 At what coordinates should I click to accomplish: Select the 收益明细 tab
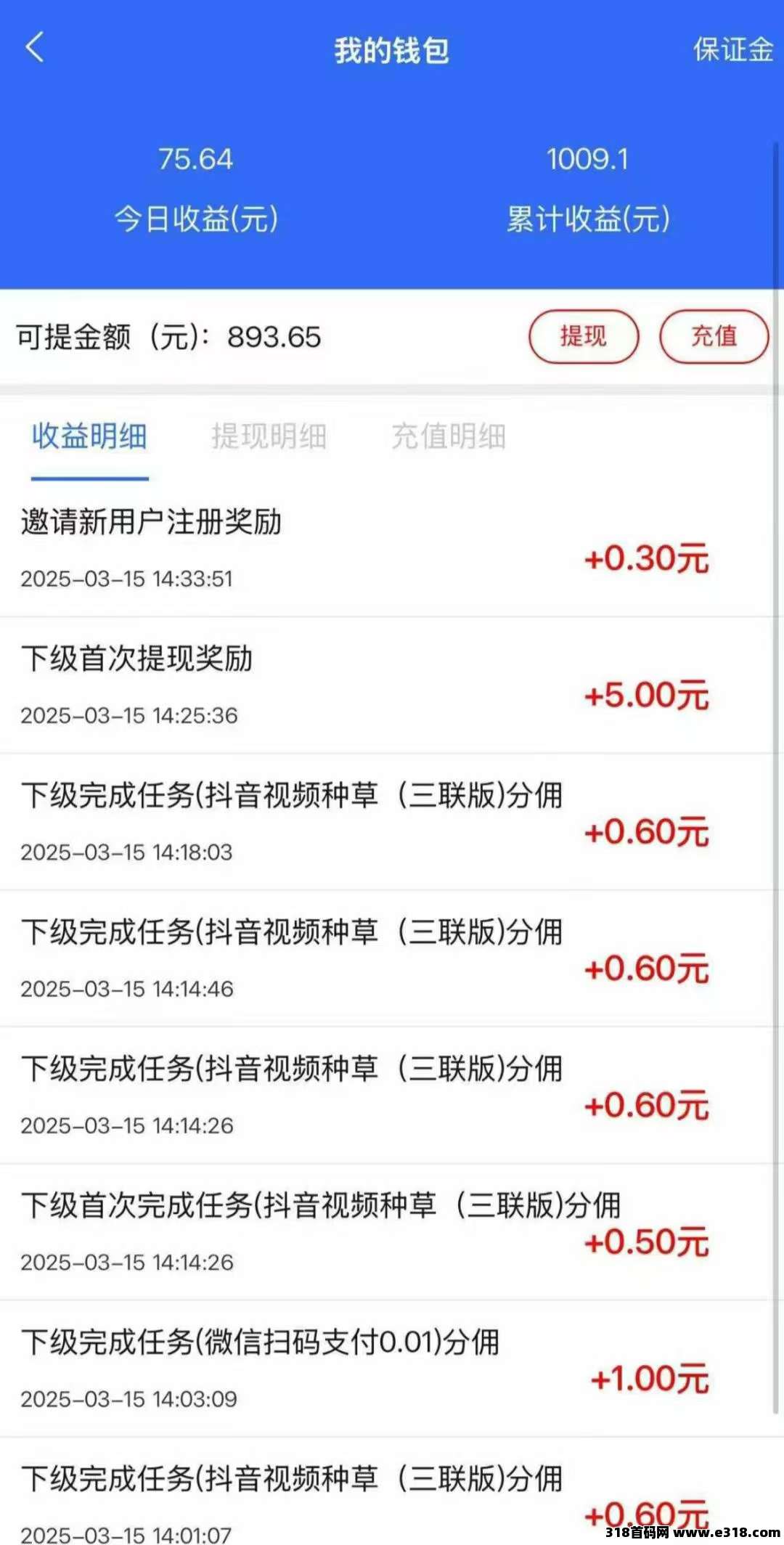[89, 437]
